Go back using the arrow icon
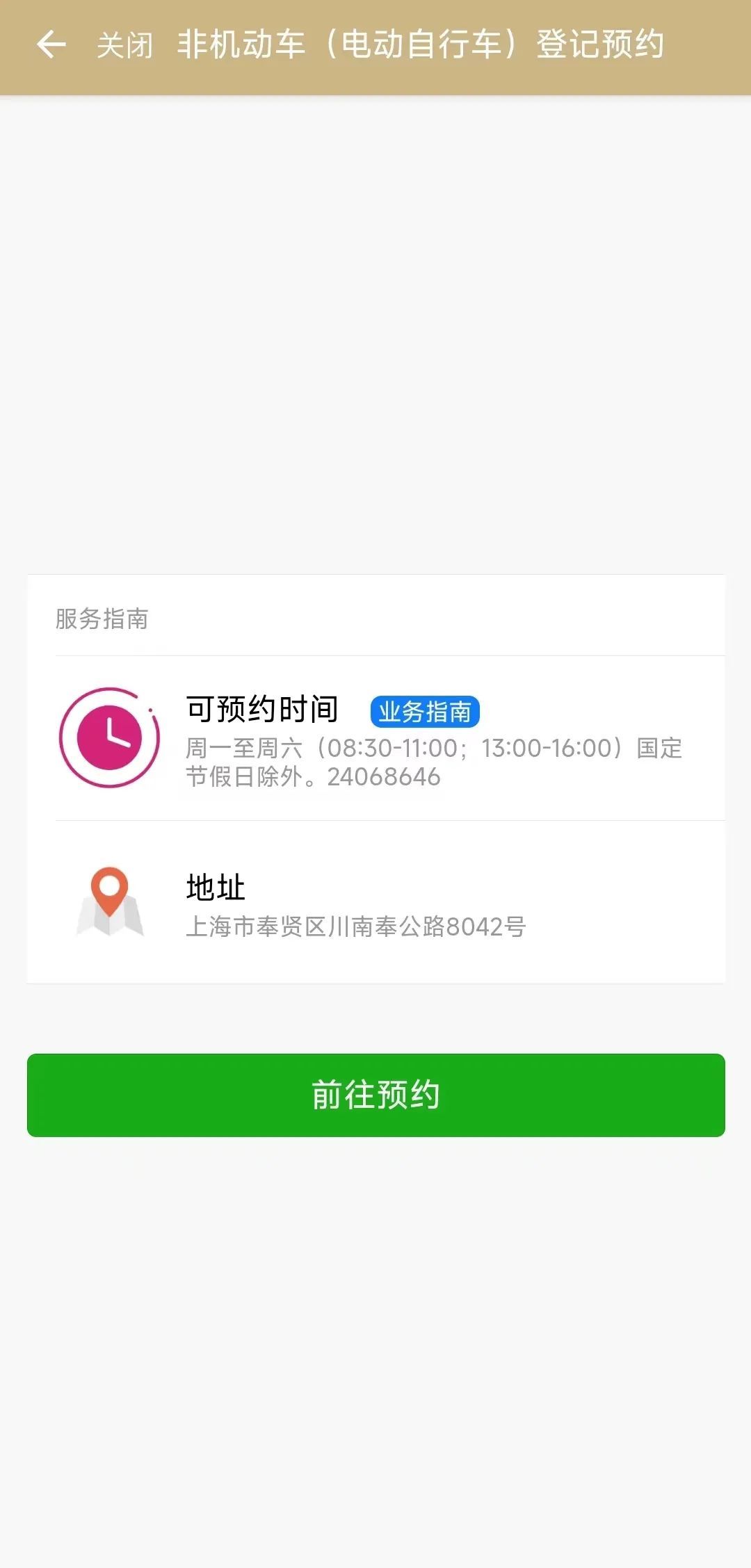The image size is (751, 1568). click(51, 45)
